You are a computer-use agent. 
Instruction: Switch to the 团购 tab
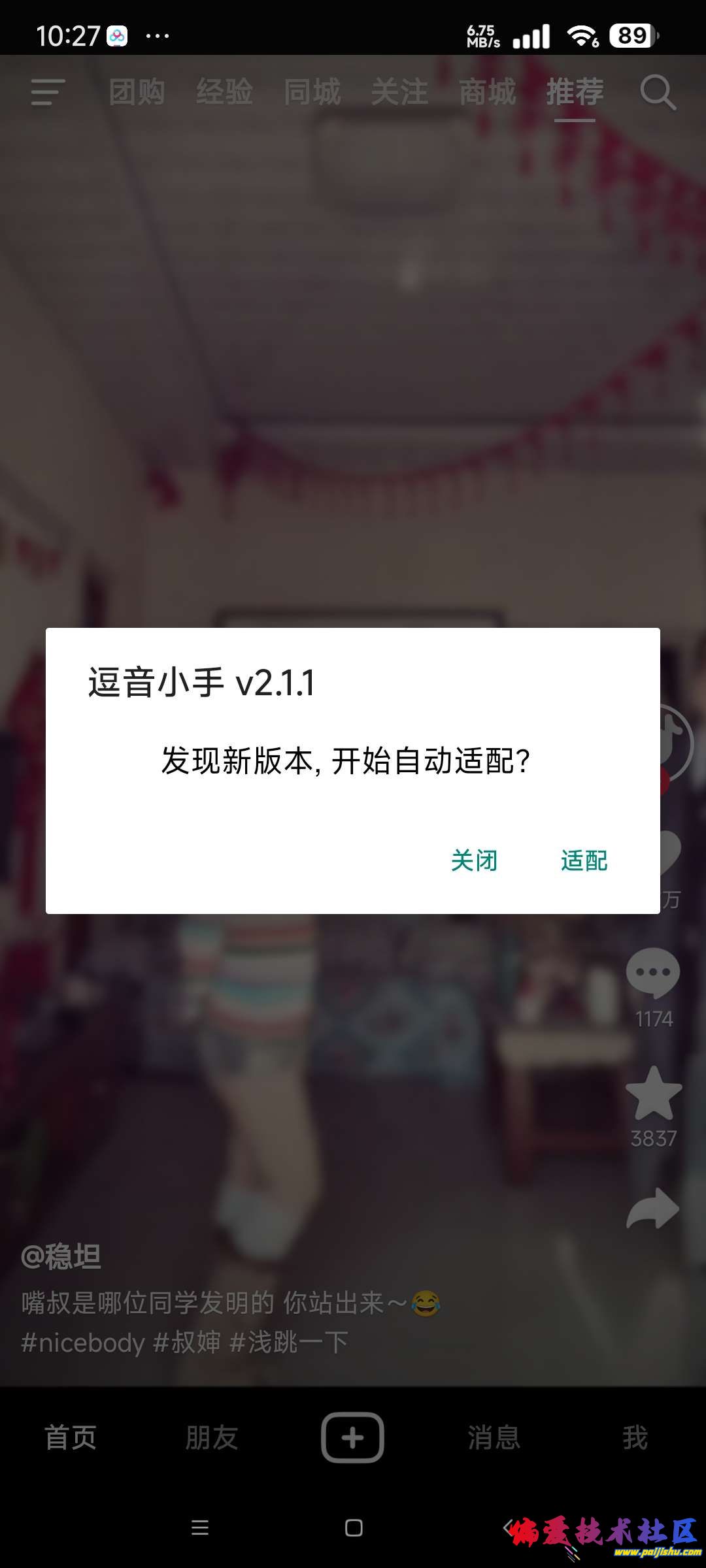click(x=137, y=92)
